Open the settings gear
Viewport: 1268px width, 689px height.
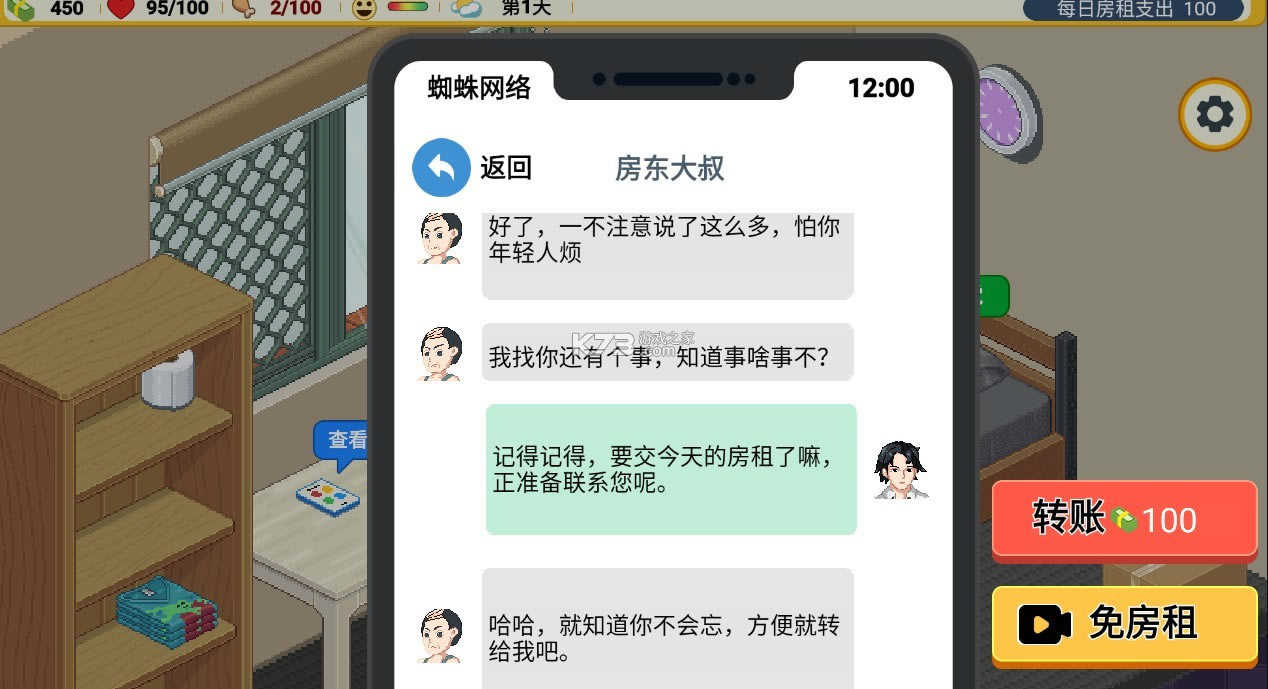pos(1215,115)
